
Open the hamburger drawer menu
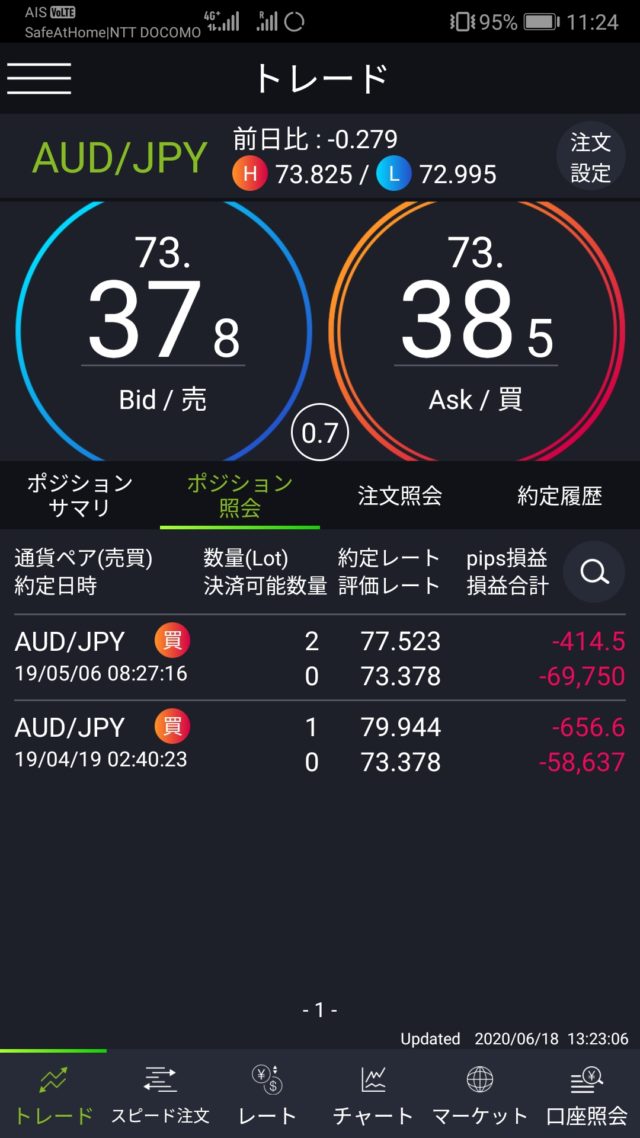(x=39, y=78)
